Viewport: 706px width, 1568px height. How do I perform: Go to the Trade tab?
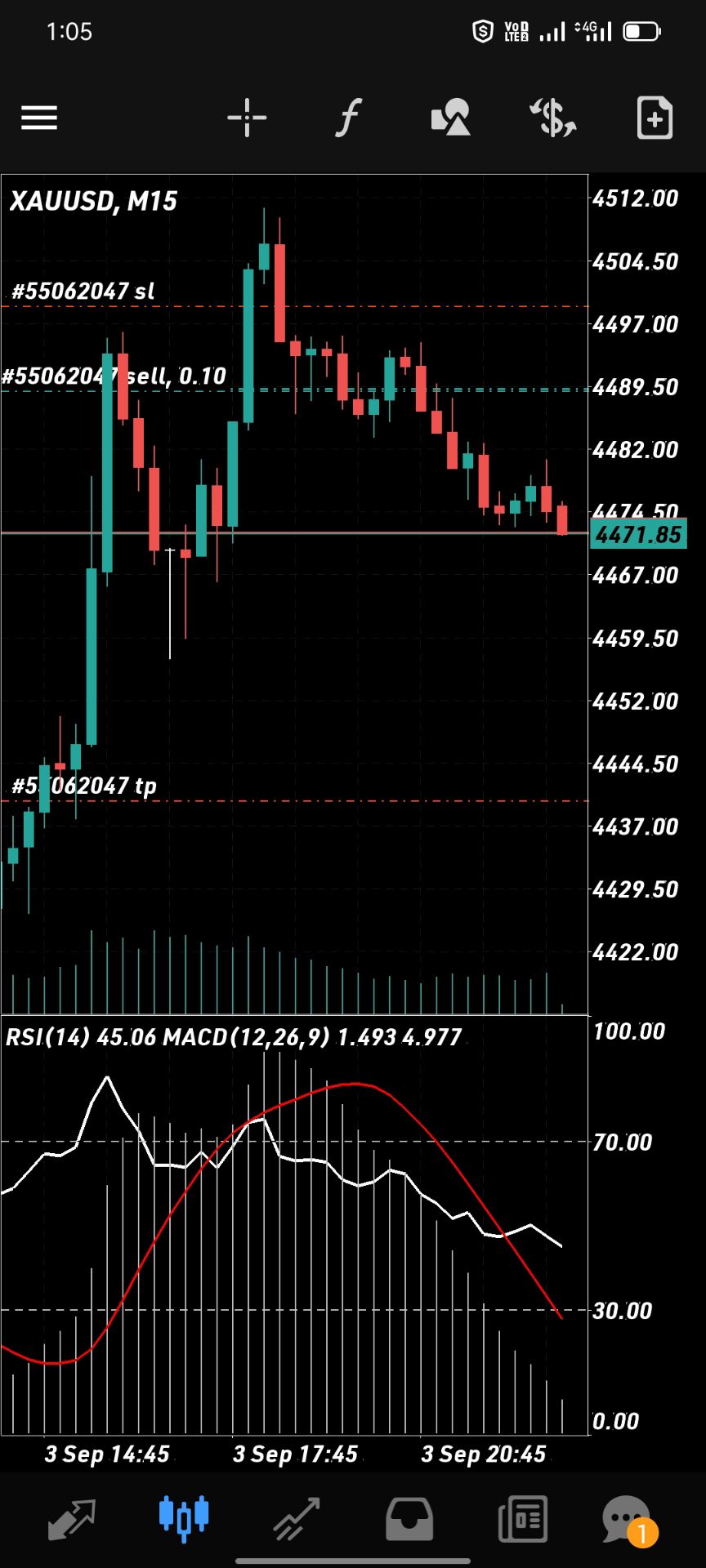click(297, 1519)
